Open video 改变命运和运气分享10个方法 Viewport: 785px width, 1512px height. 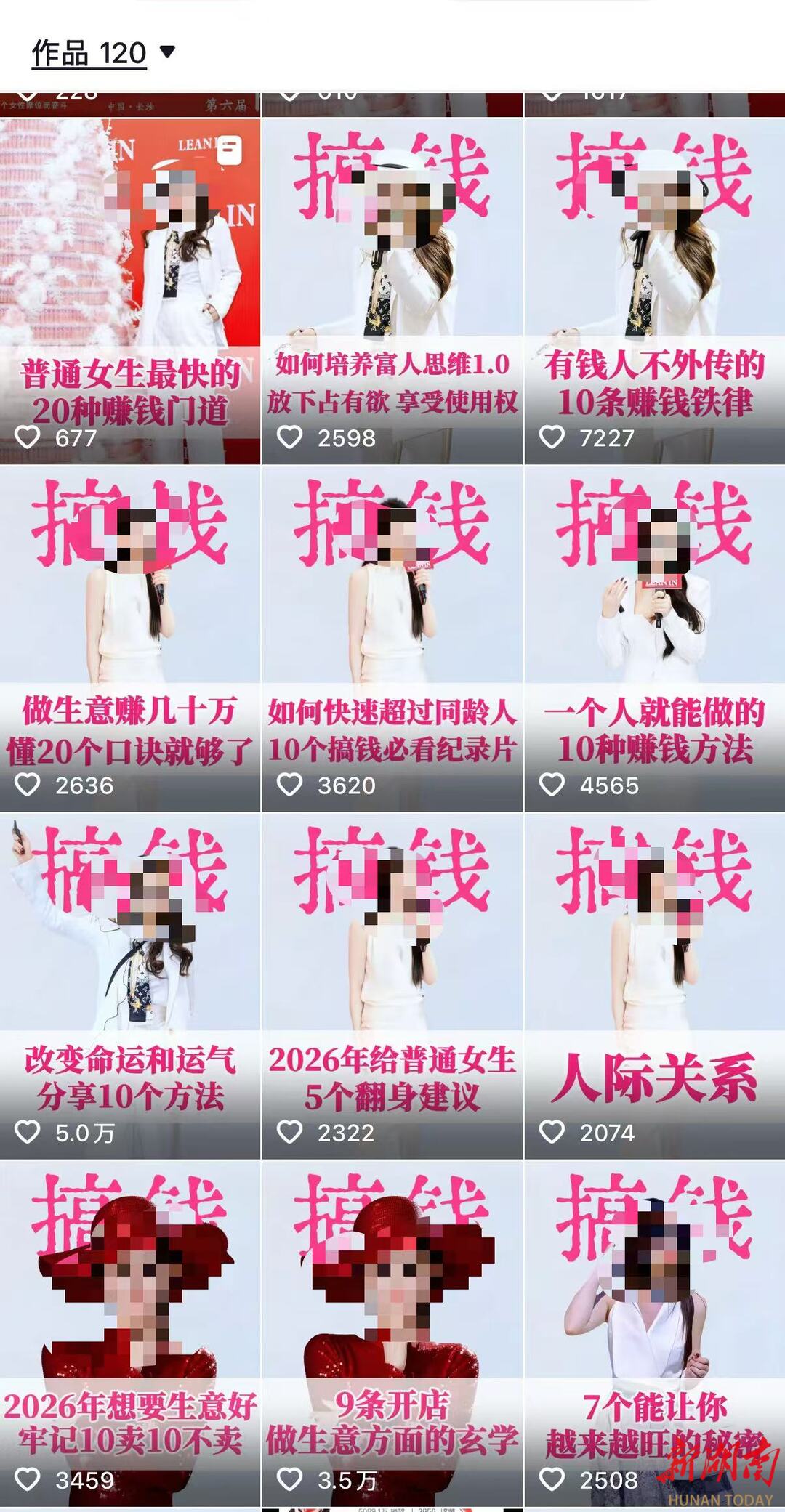click(x=130, y=985)
